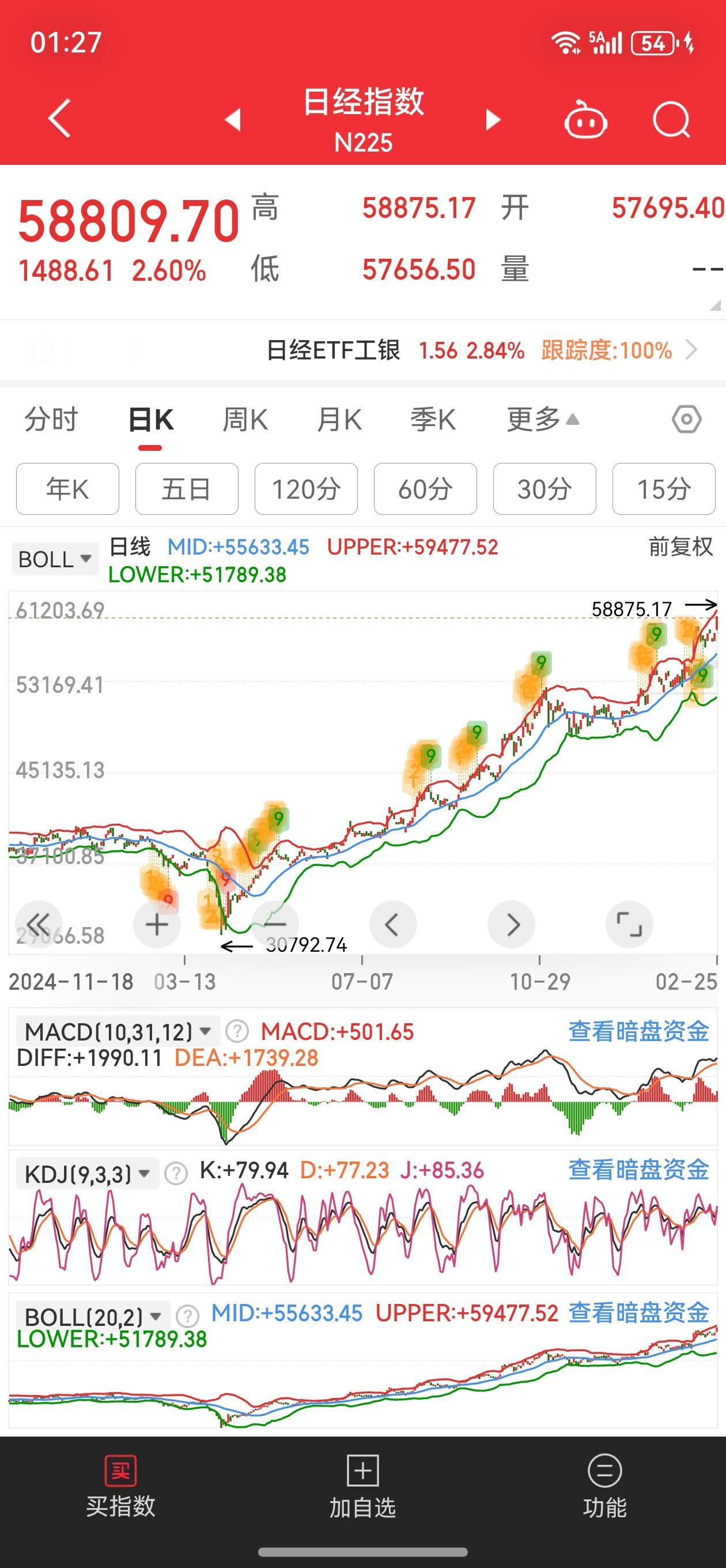Image resolution: width=726 pixels, height=1568 pixels.
Task: Pan the chart right using arrow icon
Action: [512, 924]
